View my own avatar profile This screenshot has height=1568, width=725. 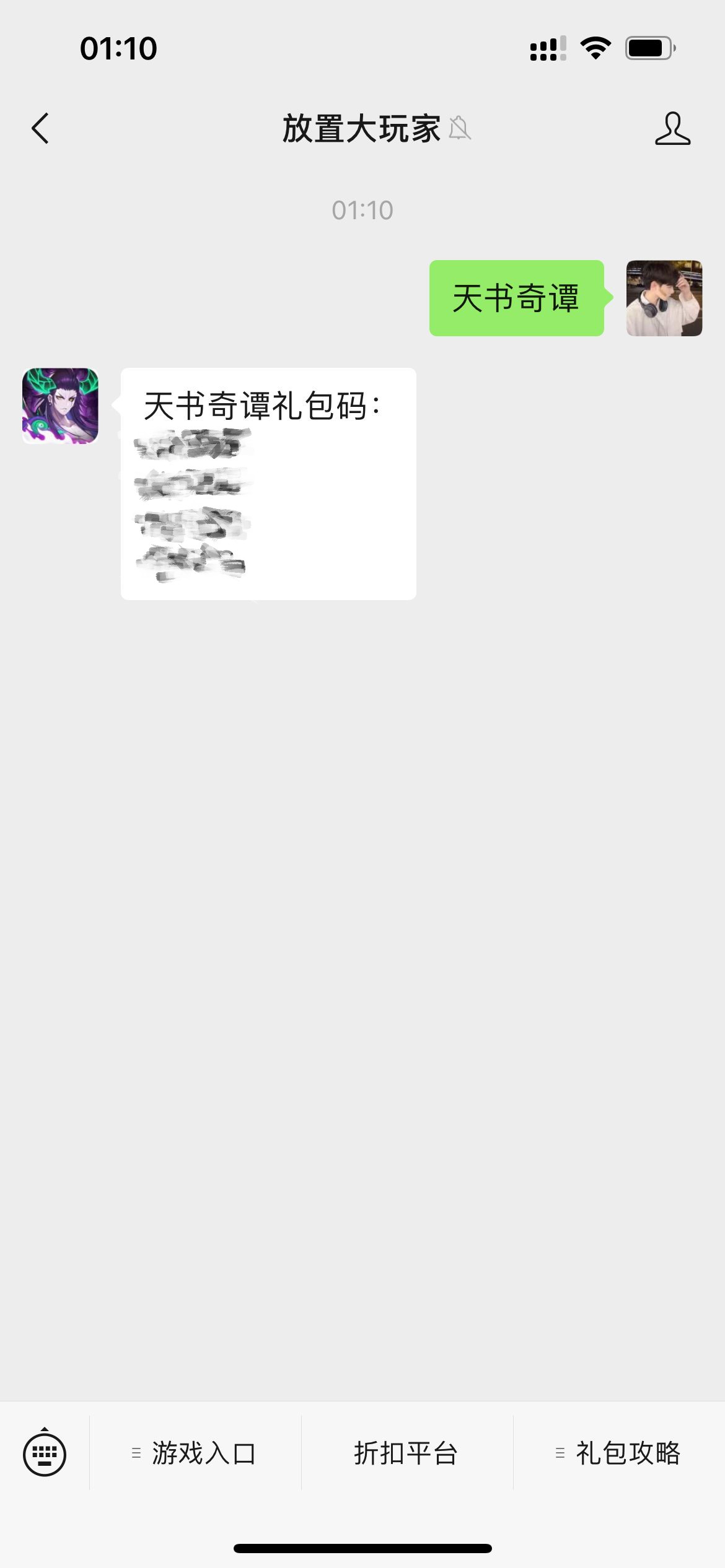pos(664,298)
